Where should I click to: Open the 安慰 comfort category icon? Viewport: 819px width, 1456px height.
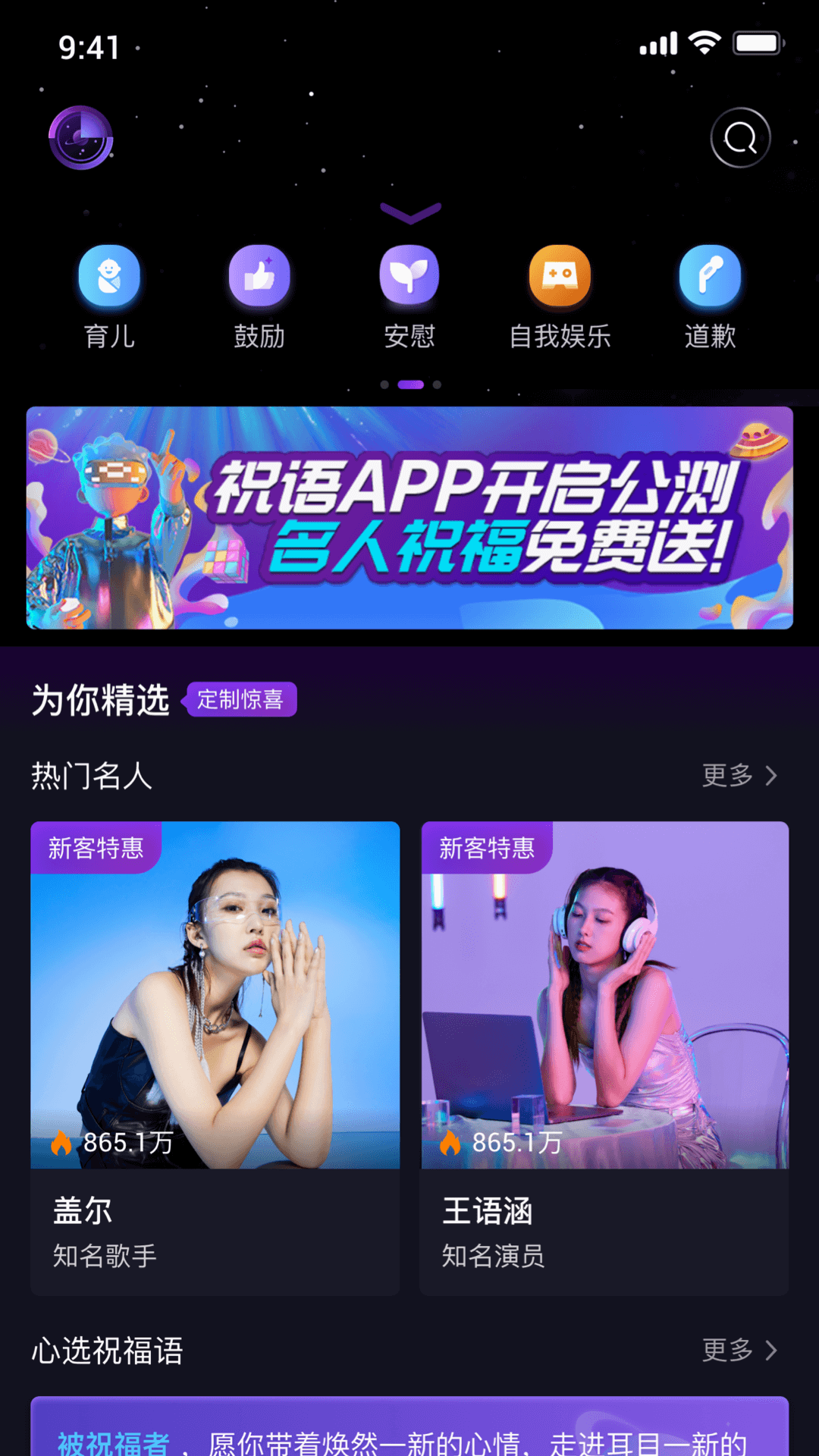click(x=409, y=277)
